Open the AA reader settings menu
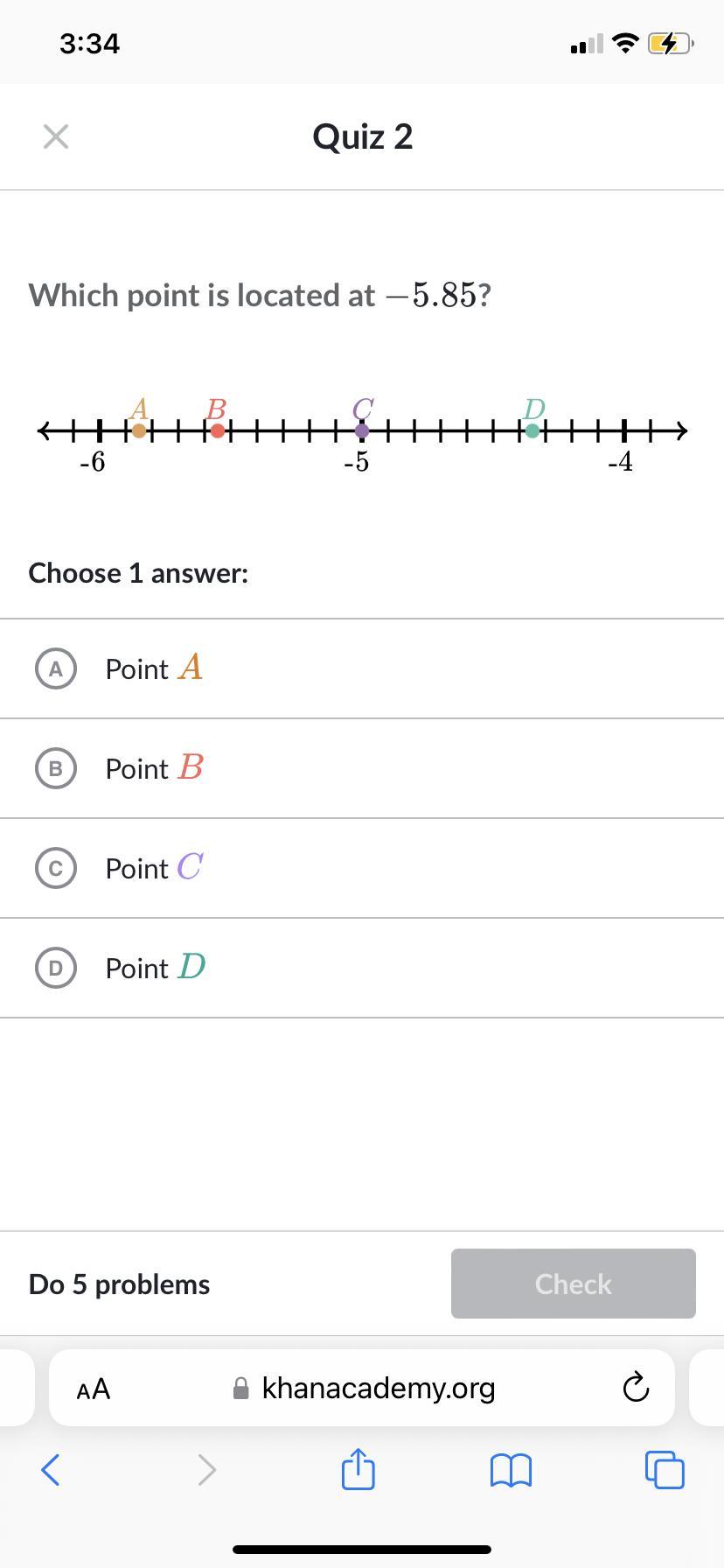 tap(94, 1389)
